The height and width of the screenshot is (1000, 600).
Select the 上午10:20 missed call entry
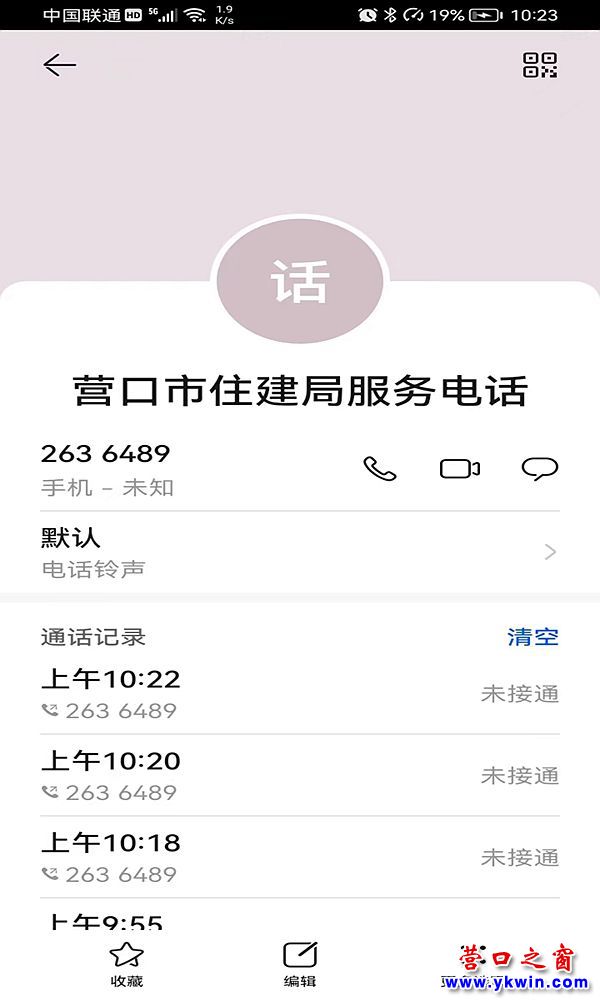point(300,775)
